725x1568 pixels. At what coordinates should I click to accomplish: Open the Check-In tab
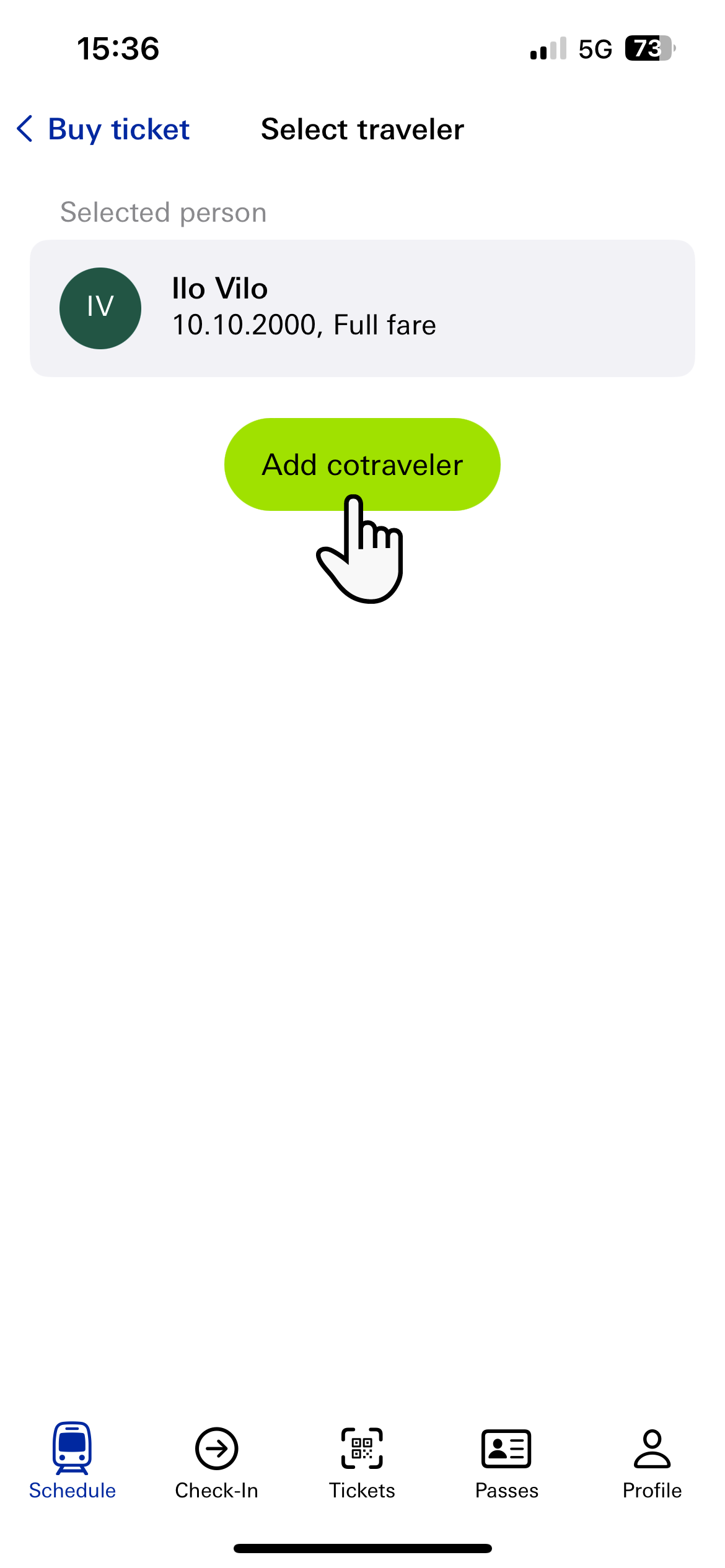pos(216,1461)
